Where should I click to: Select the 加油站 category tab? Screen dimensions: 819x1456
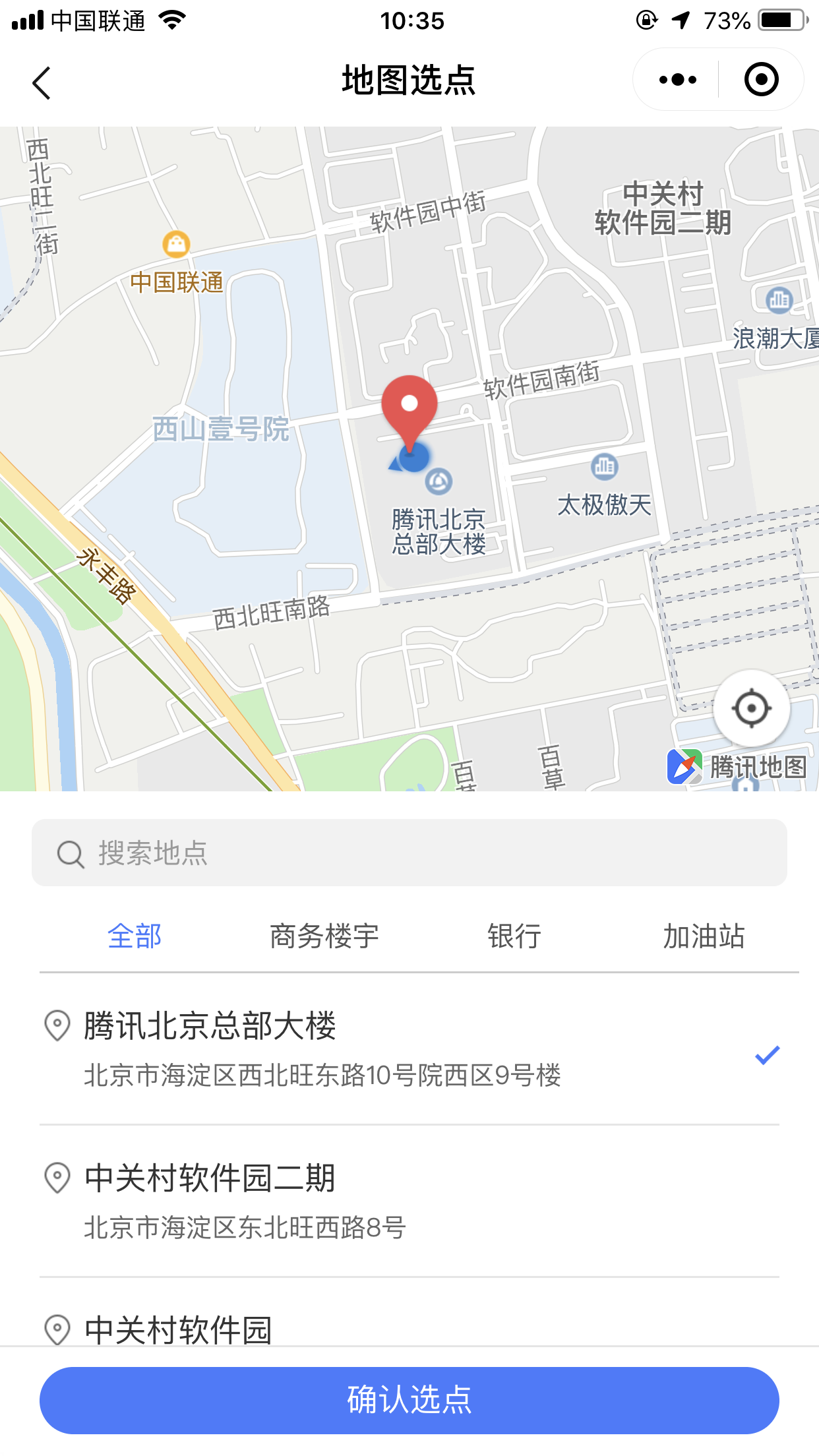coord(704,936)
